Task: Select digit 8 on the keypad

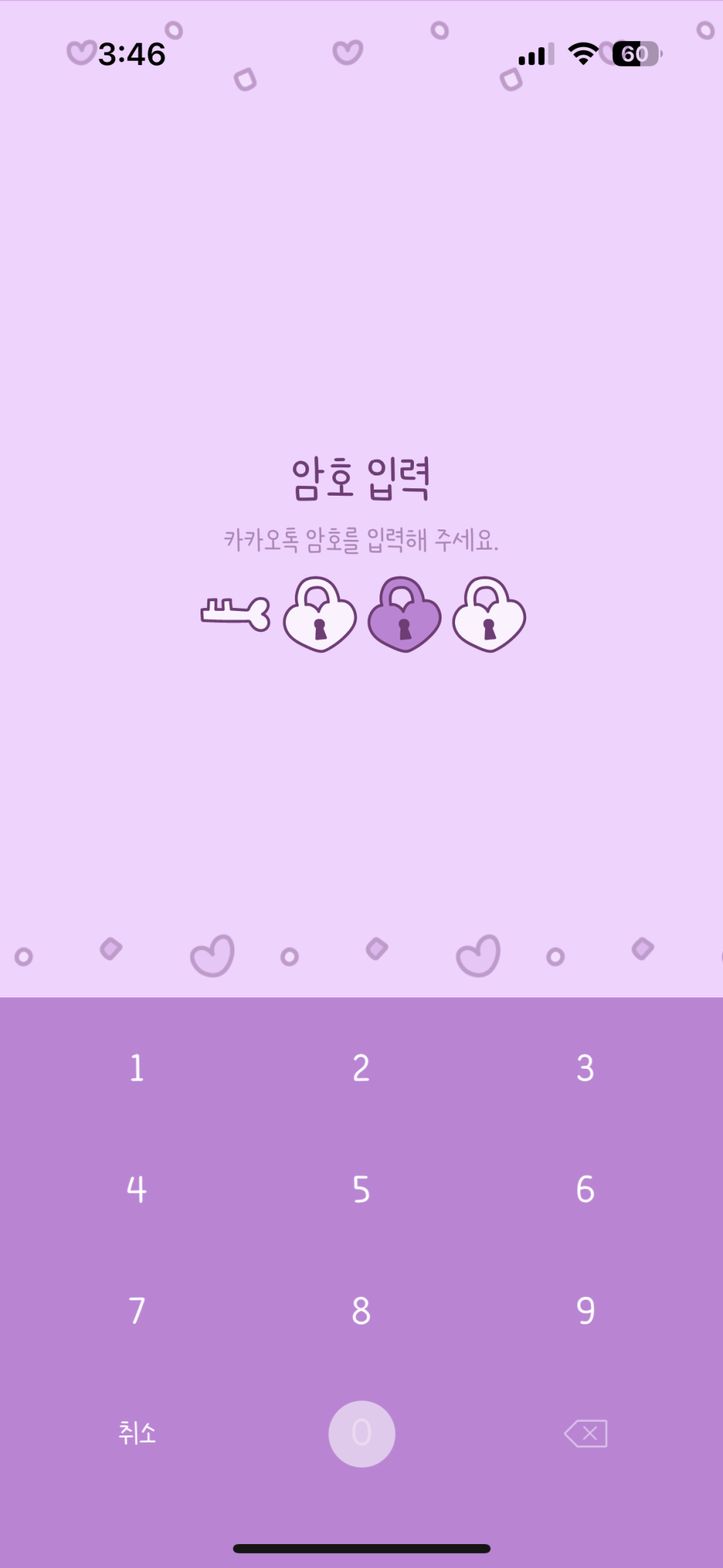Action: (361, 1310)
